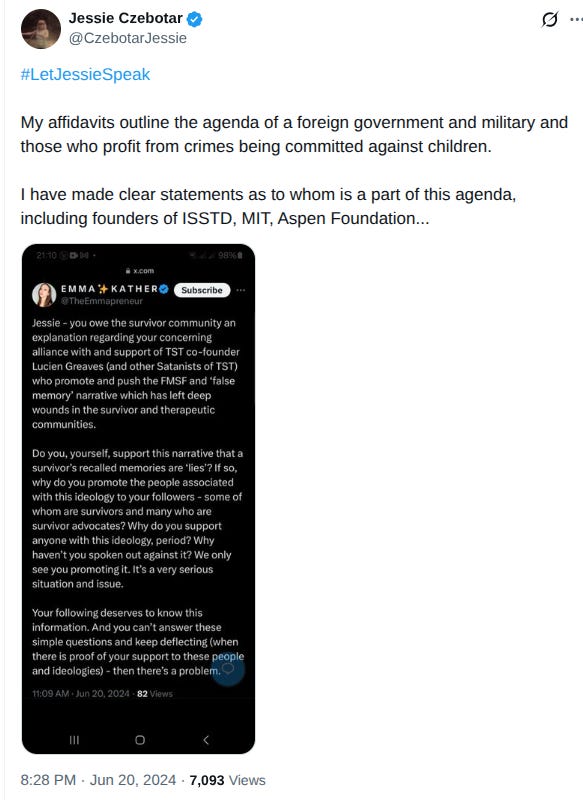The image size is (583, 800).
Task: Open the @CzebotarJessie handle link
Action: point(128,38)
